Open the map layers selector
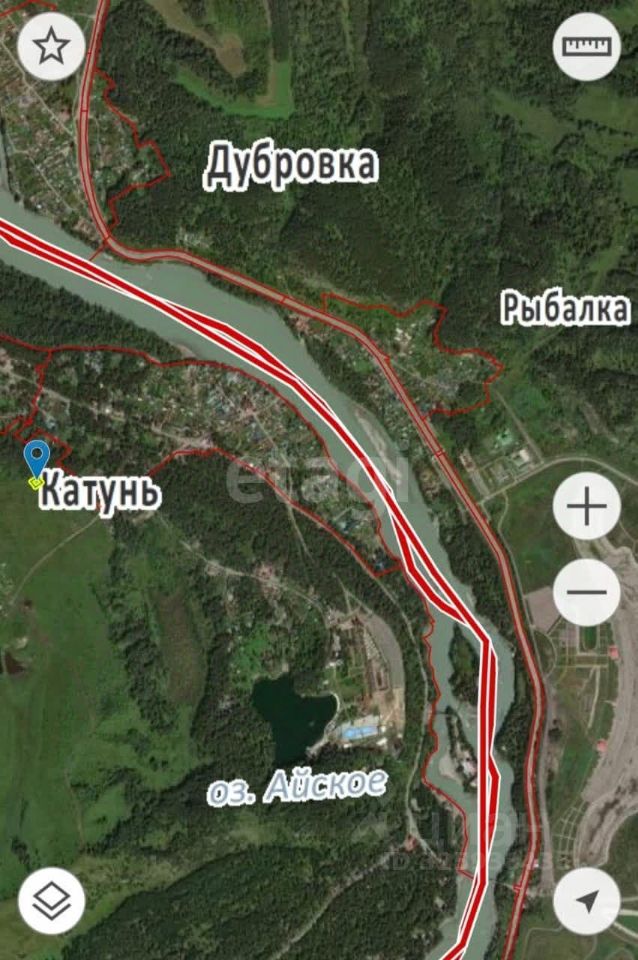The height and width of the screenshot is (960, 638). tap(51, 901)
